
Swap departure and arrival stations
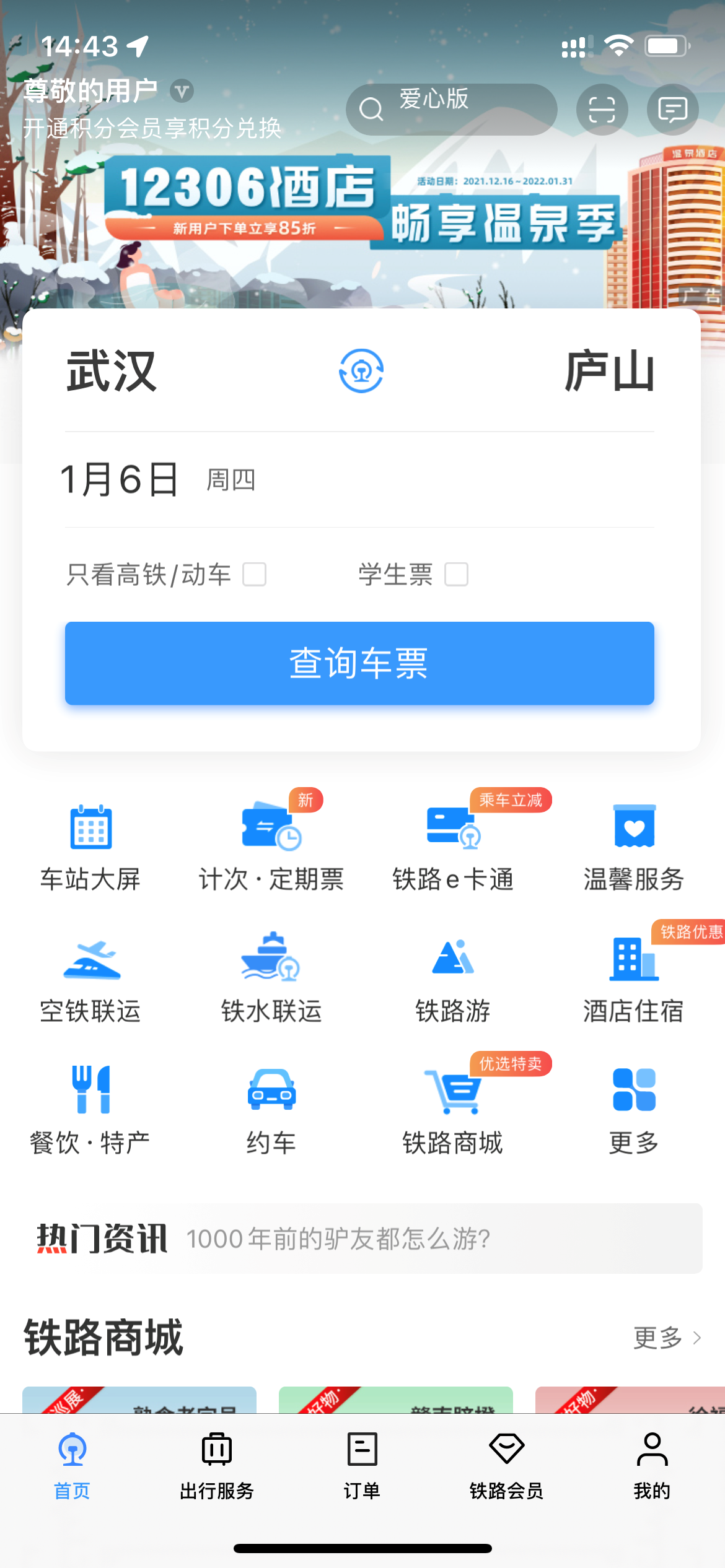coord(361,372)
